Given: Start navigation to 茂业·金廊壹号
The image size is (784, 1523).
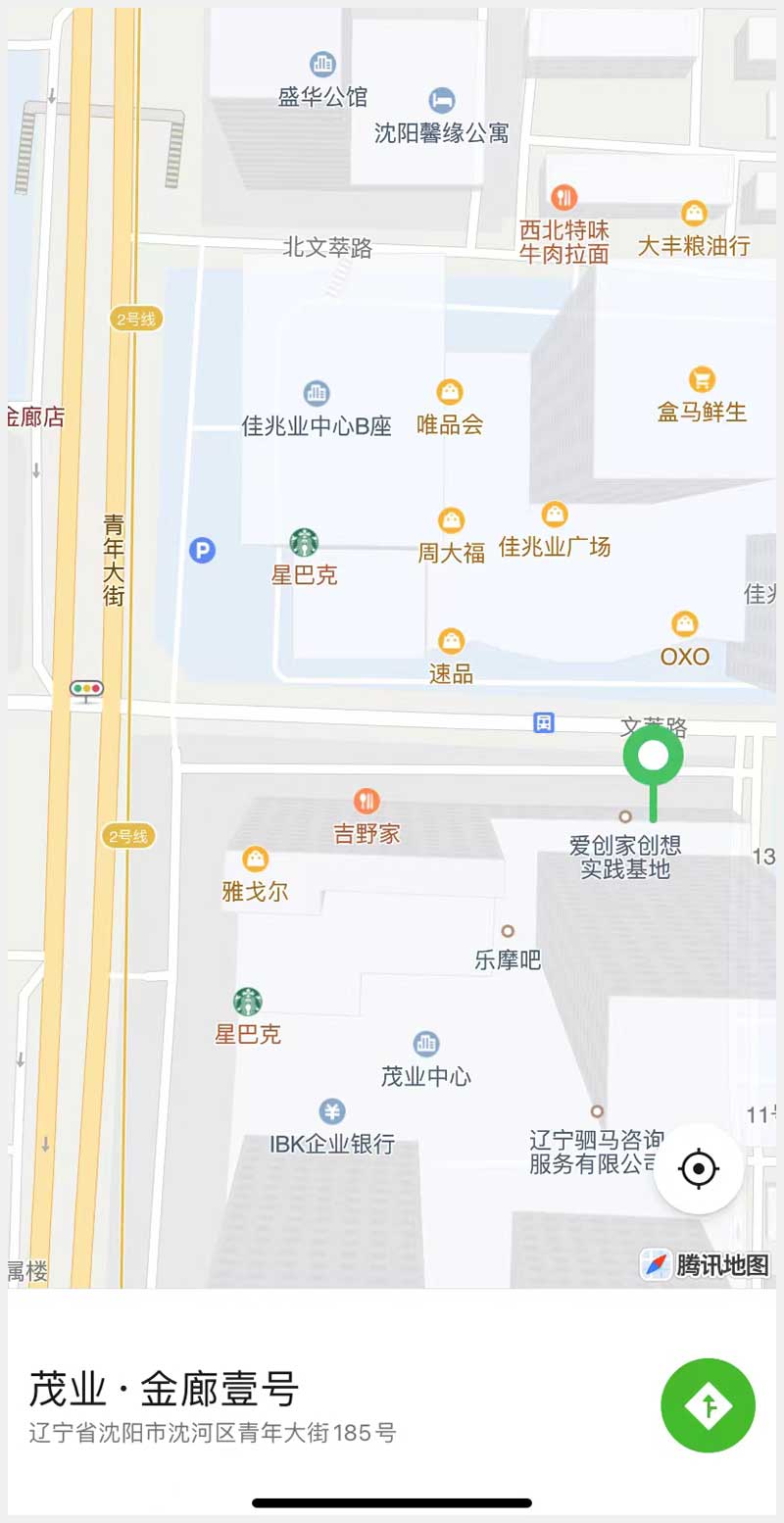Looking at the screenshot, I should point(708,1405).
